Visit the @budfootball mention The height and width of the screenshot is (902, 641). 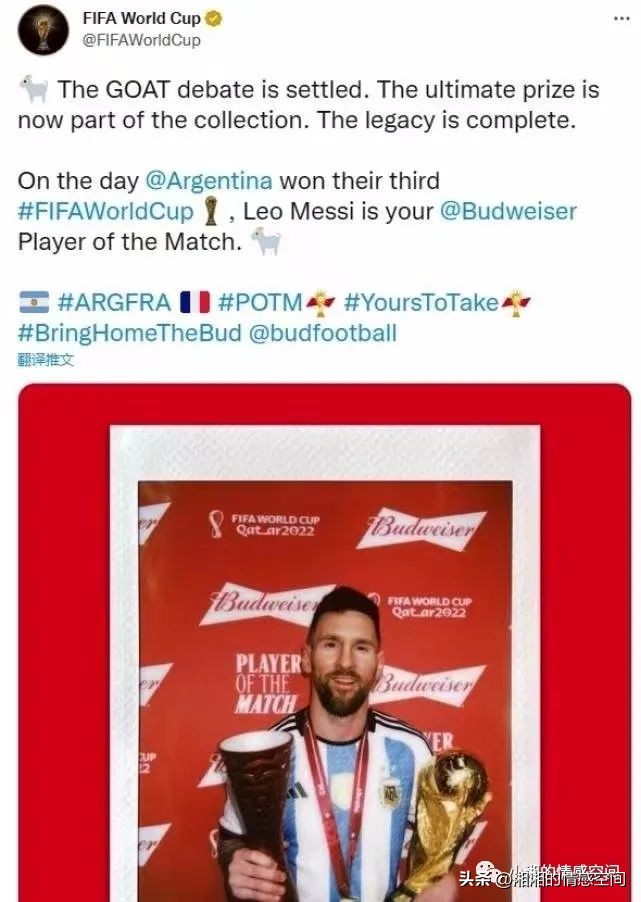pos(321,332)
